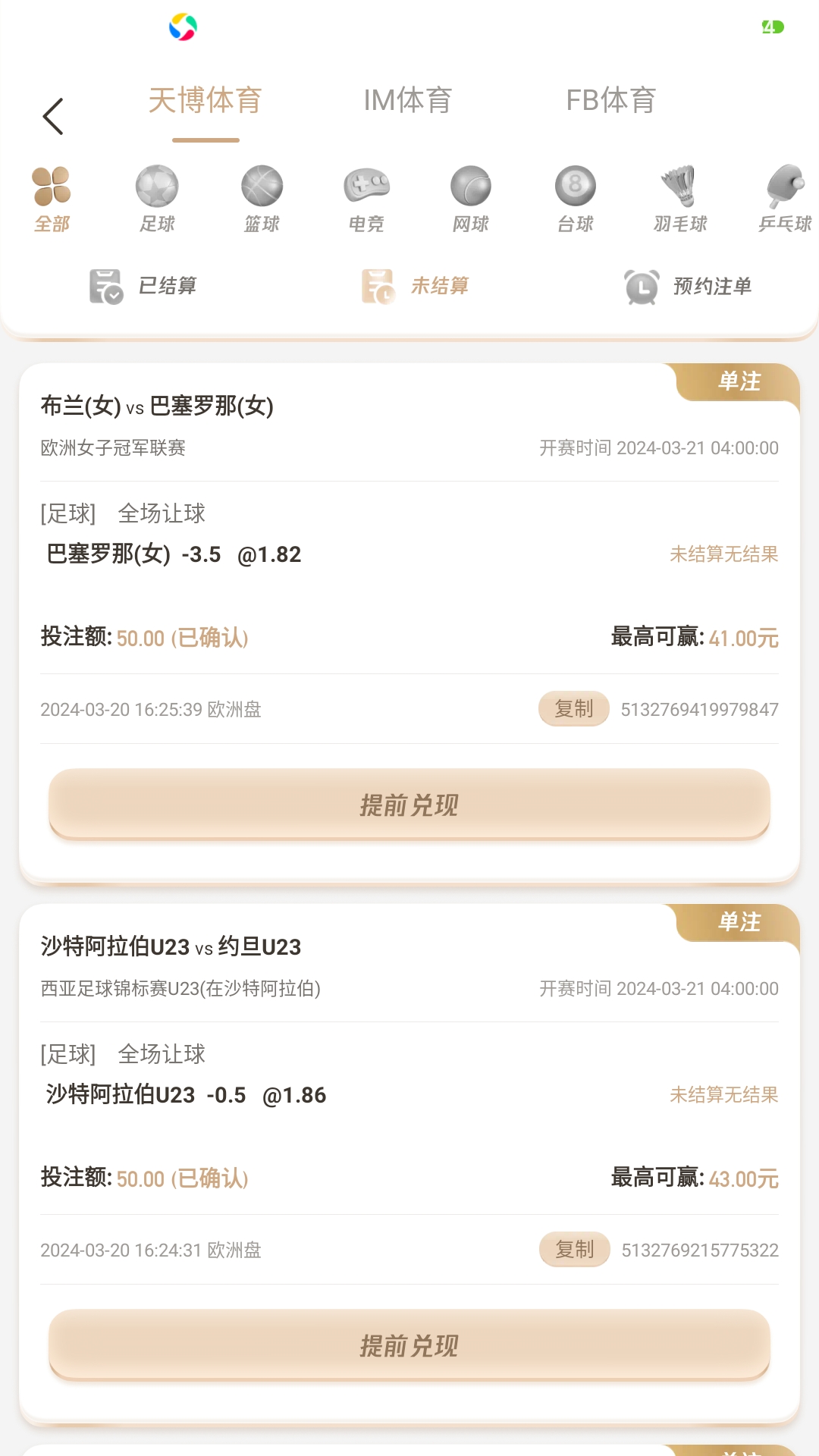Select the 天博体育 tab

tap(206, 100)
